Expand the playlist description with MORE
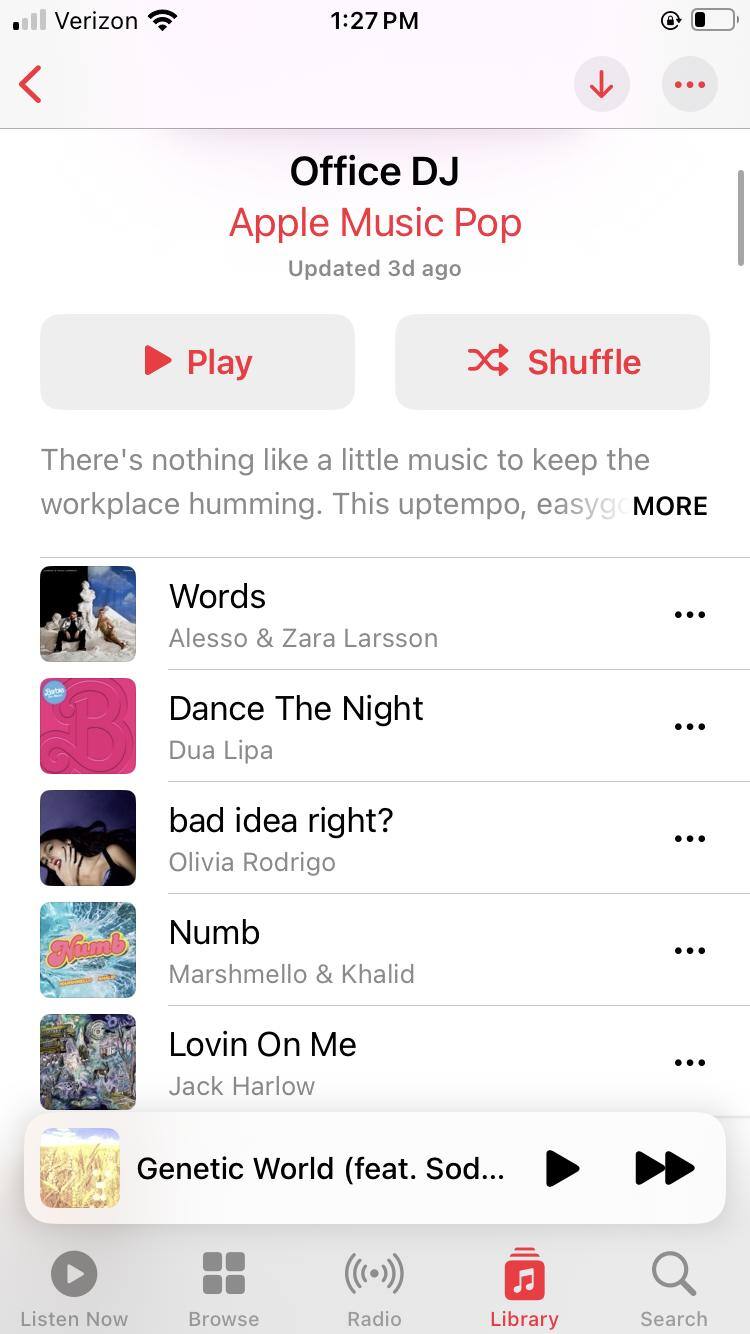 [669, 506]
